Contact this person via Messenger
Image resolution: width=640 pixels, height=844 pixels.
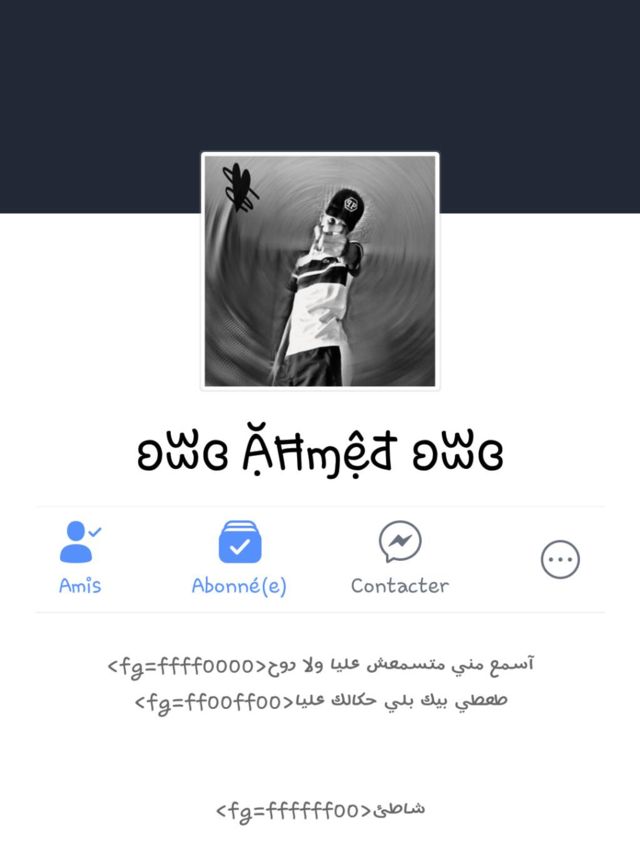click(x=399, y=558)
